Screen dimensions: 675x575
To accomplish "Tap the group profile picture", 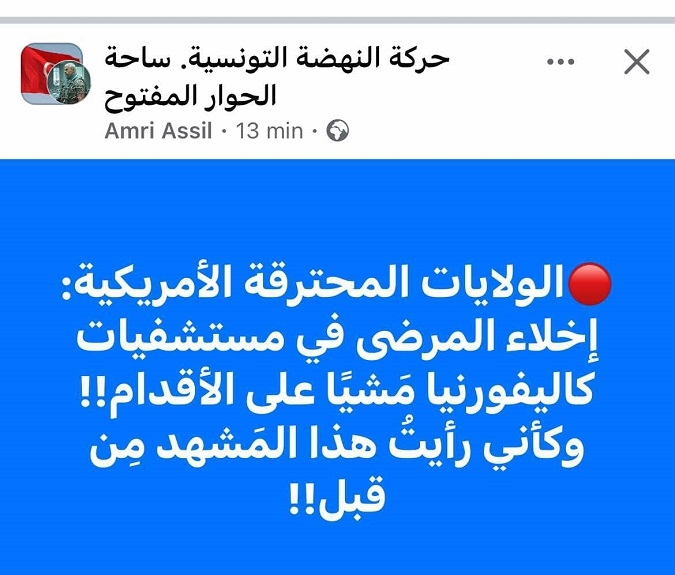I will (x=56, y=78).
